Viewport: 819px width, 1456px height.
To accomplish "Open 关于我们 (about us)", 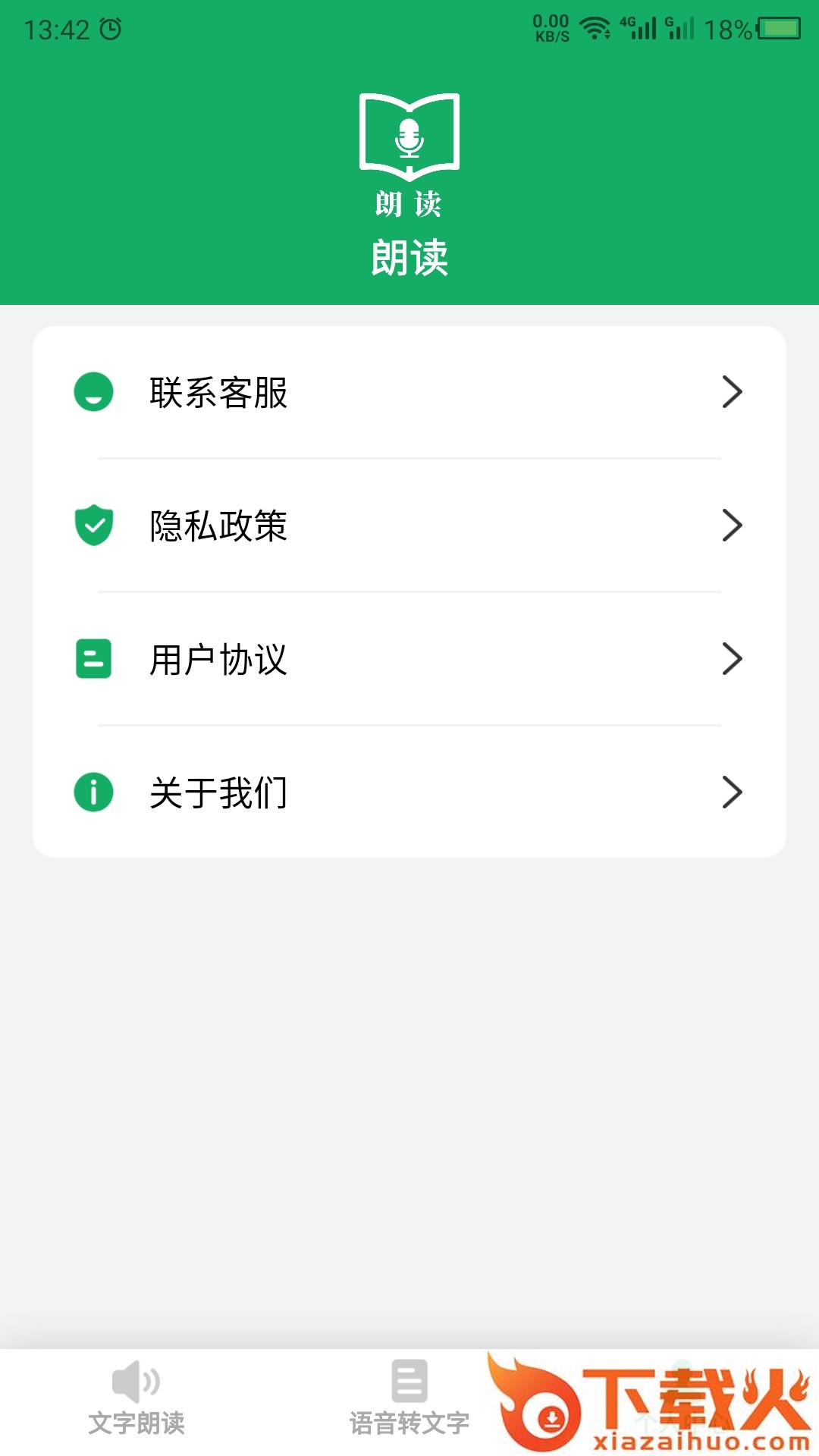I will pos(408,792).
